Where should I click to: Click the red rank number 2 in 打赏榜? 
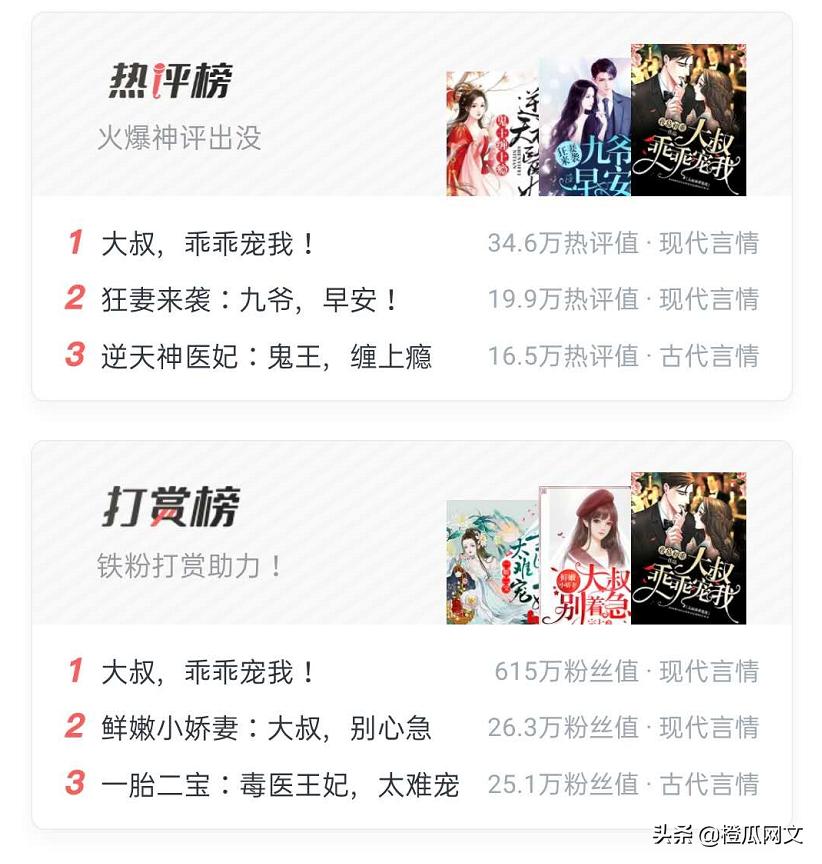pyautogui.click(x=74, y=729)
